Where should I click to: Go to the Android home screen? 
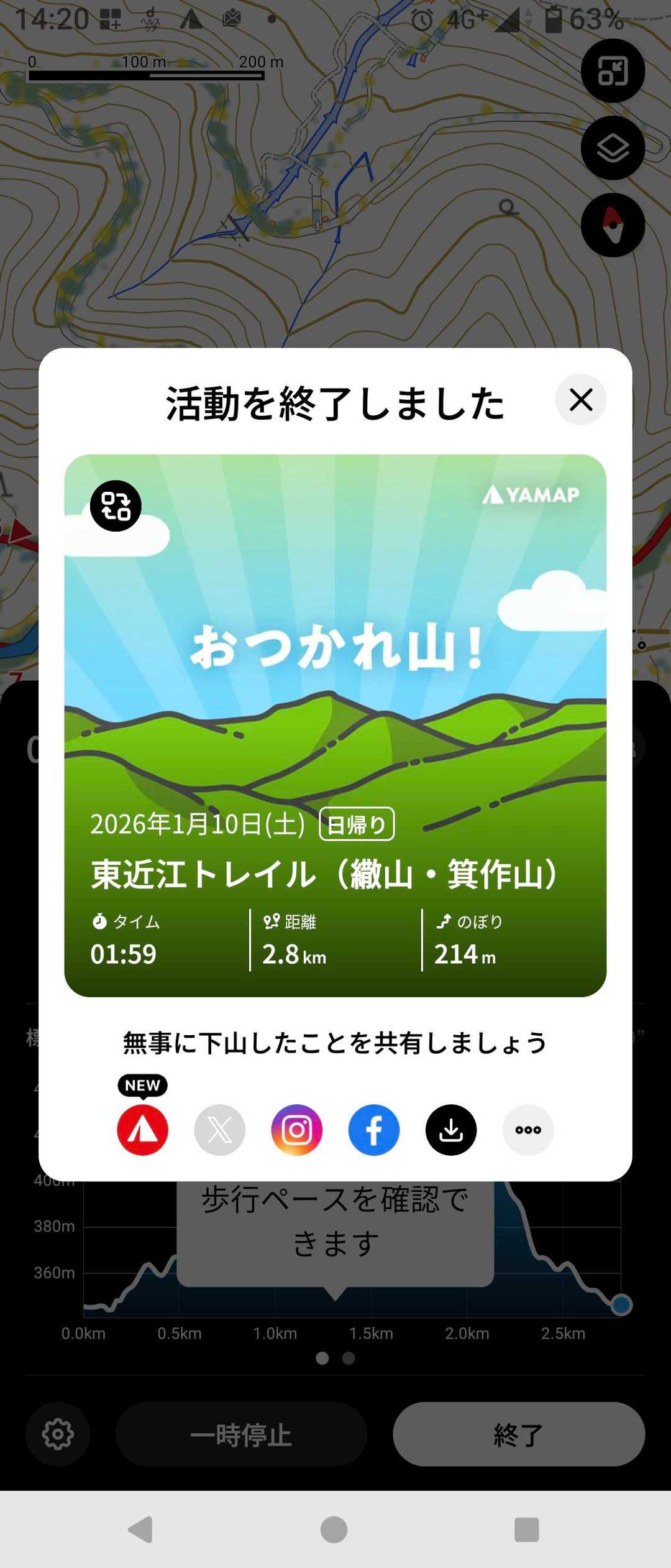[334, 1529]
